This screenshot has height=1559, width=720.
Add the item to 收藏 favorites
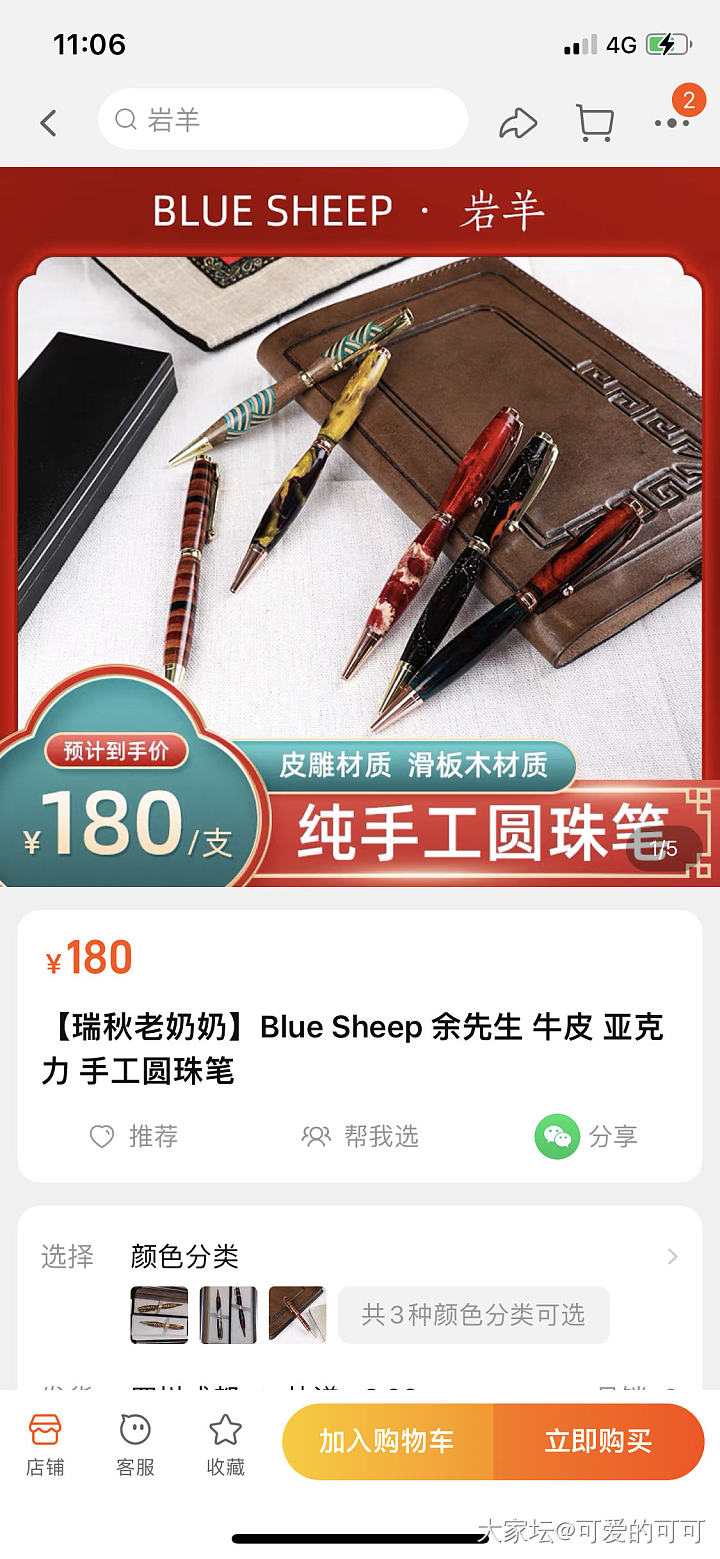coord(225,1444)
